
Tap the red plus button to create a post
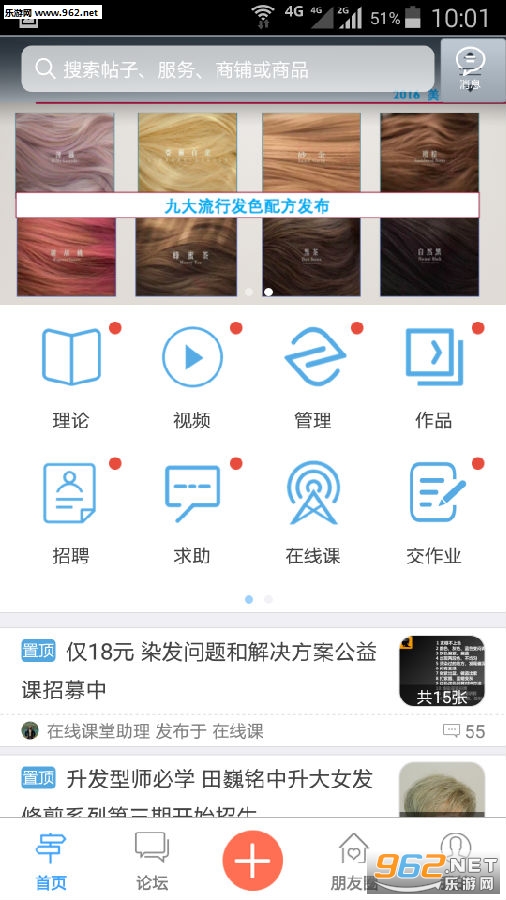click(252, 861)
